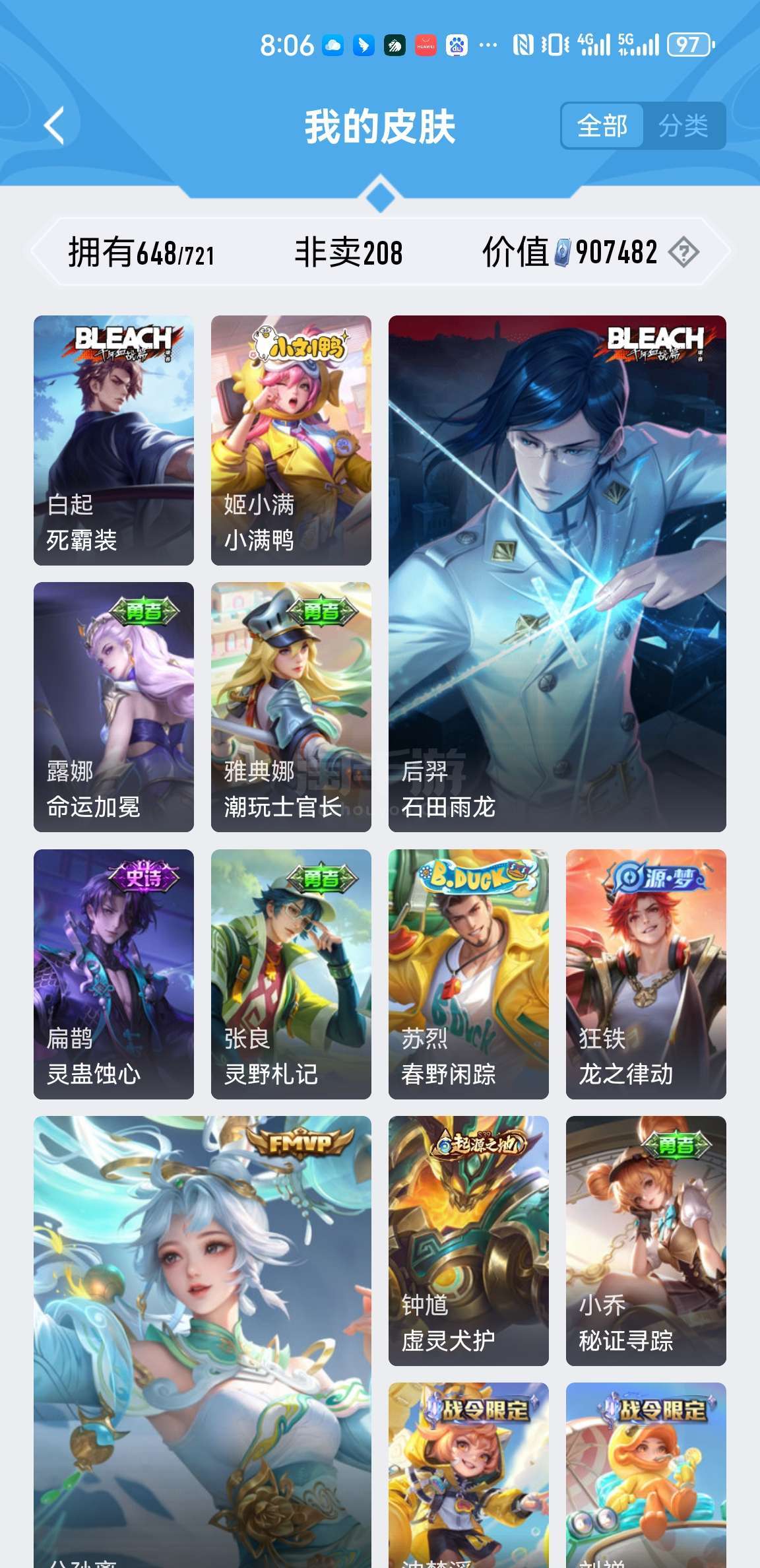Switch to the 分类 tab
This screenshot has width=760, height=1568.
[683, 125]
